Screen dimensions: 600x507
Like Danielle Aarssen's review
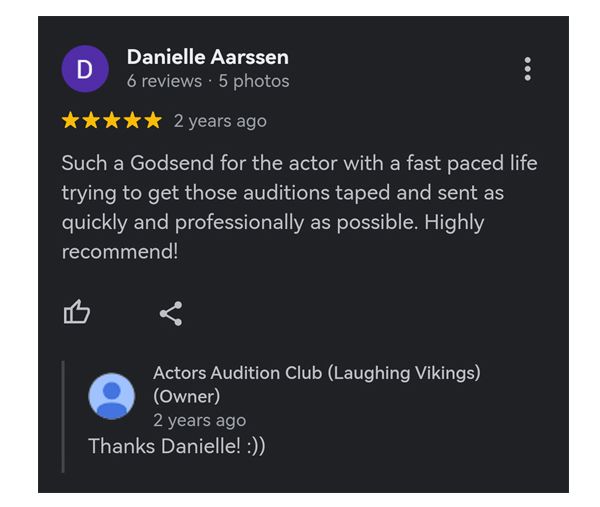(77, 313)
